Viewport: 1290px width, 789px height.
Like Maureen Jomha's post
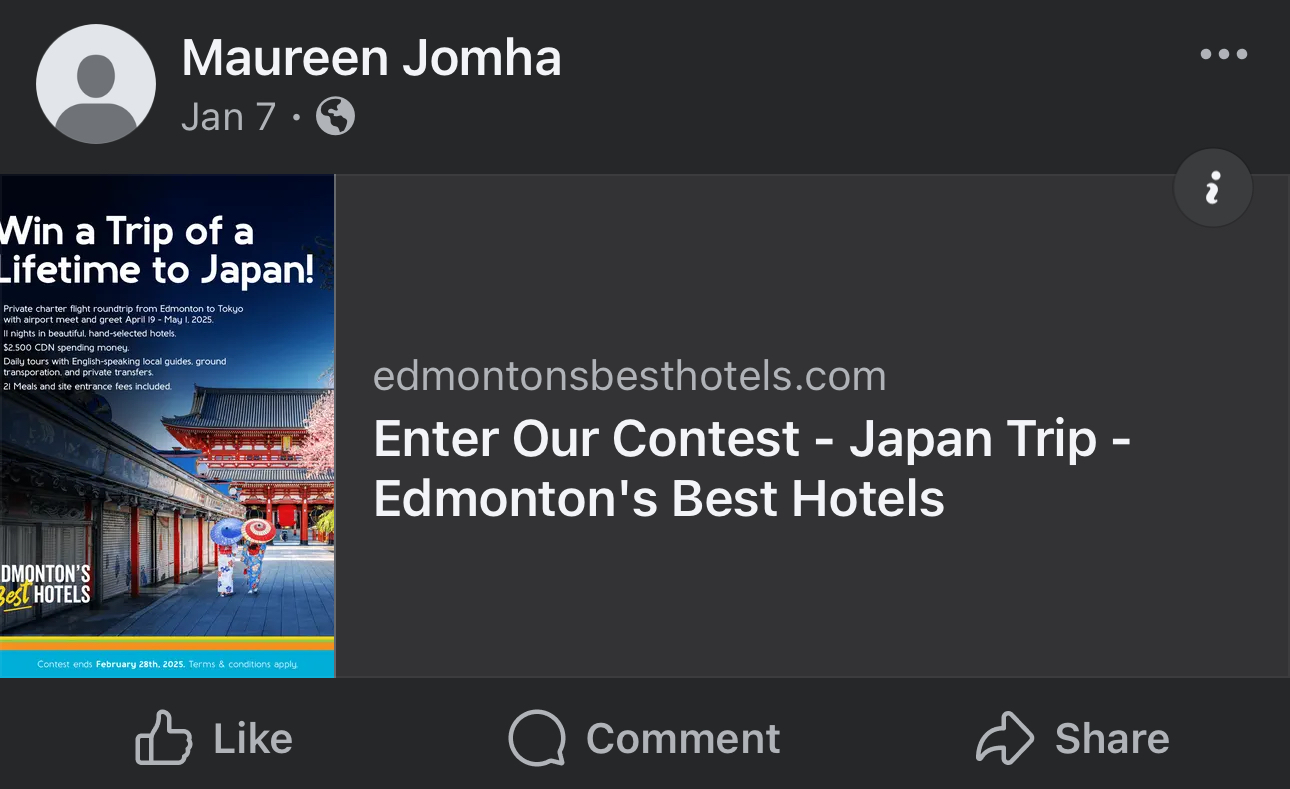214,738
